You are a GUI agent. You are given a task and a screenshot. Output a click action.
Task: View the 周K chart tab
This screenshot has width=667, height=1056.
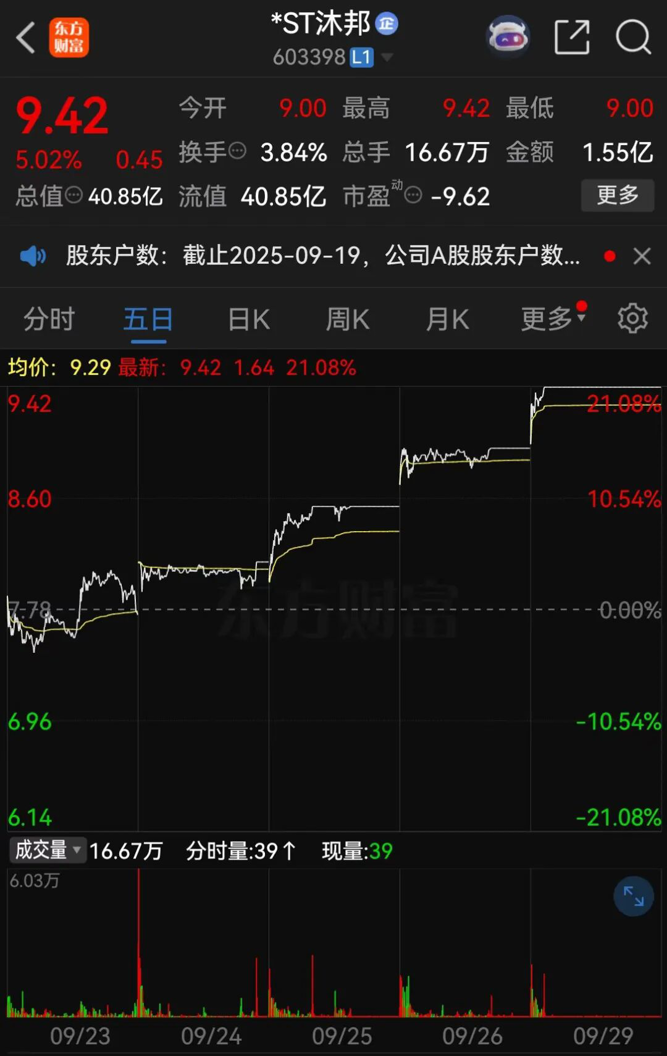coord(347,319)
